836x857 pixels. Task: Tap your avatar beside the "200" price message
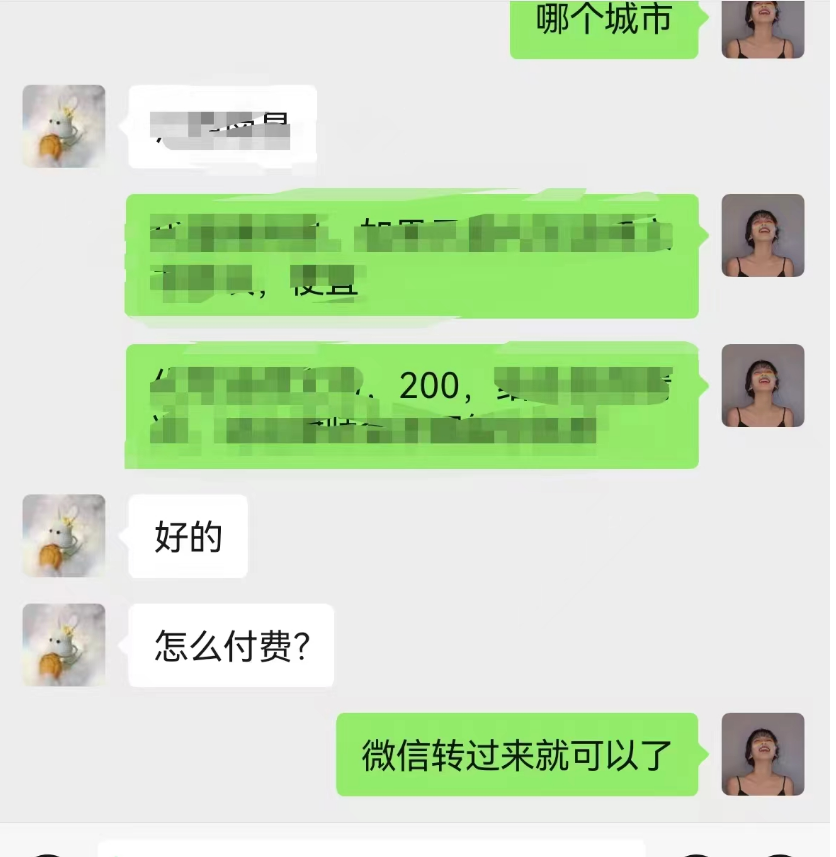(x=763, y=386)
